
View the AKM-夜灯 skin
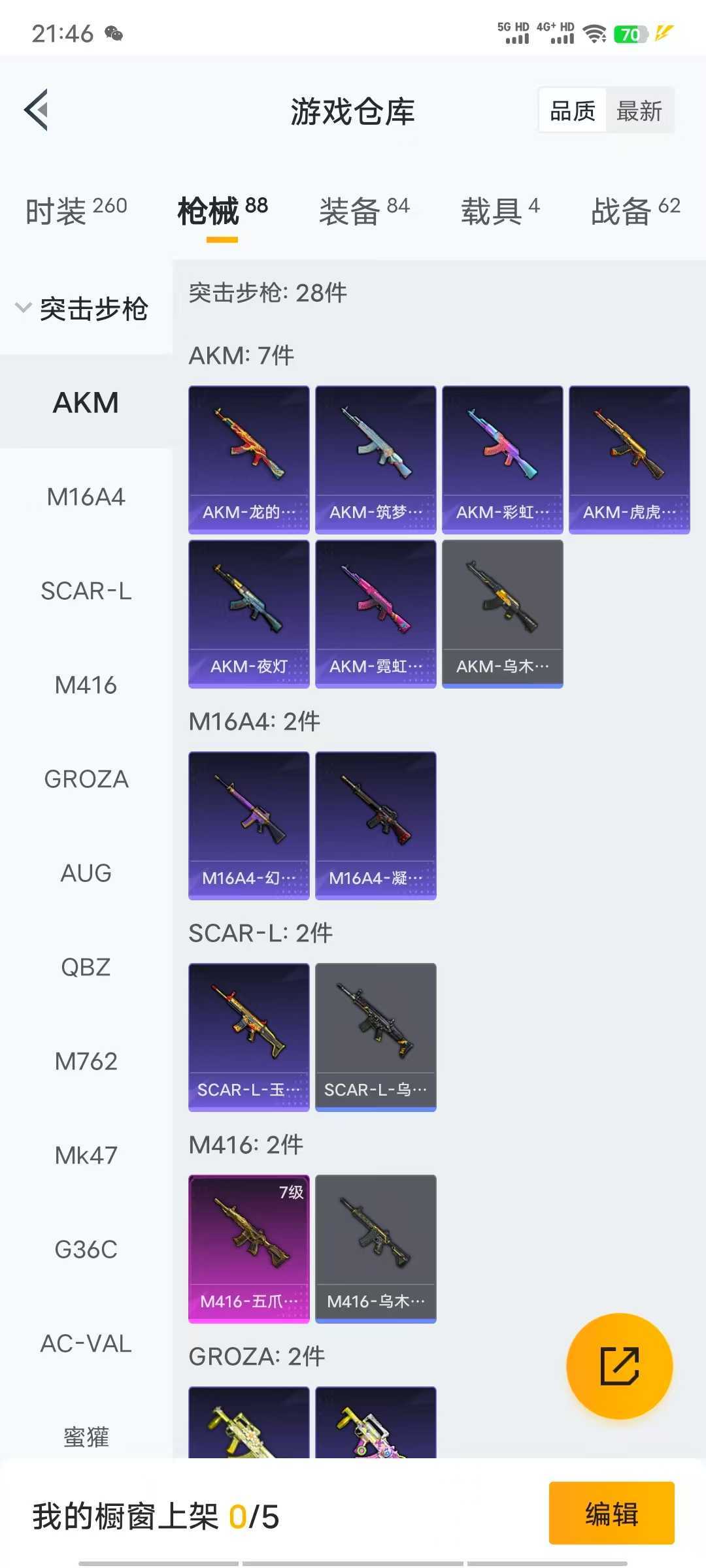pyautogui.click(x=248, y=613)
